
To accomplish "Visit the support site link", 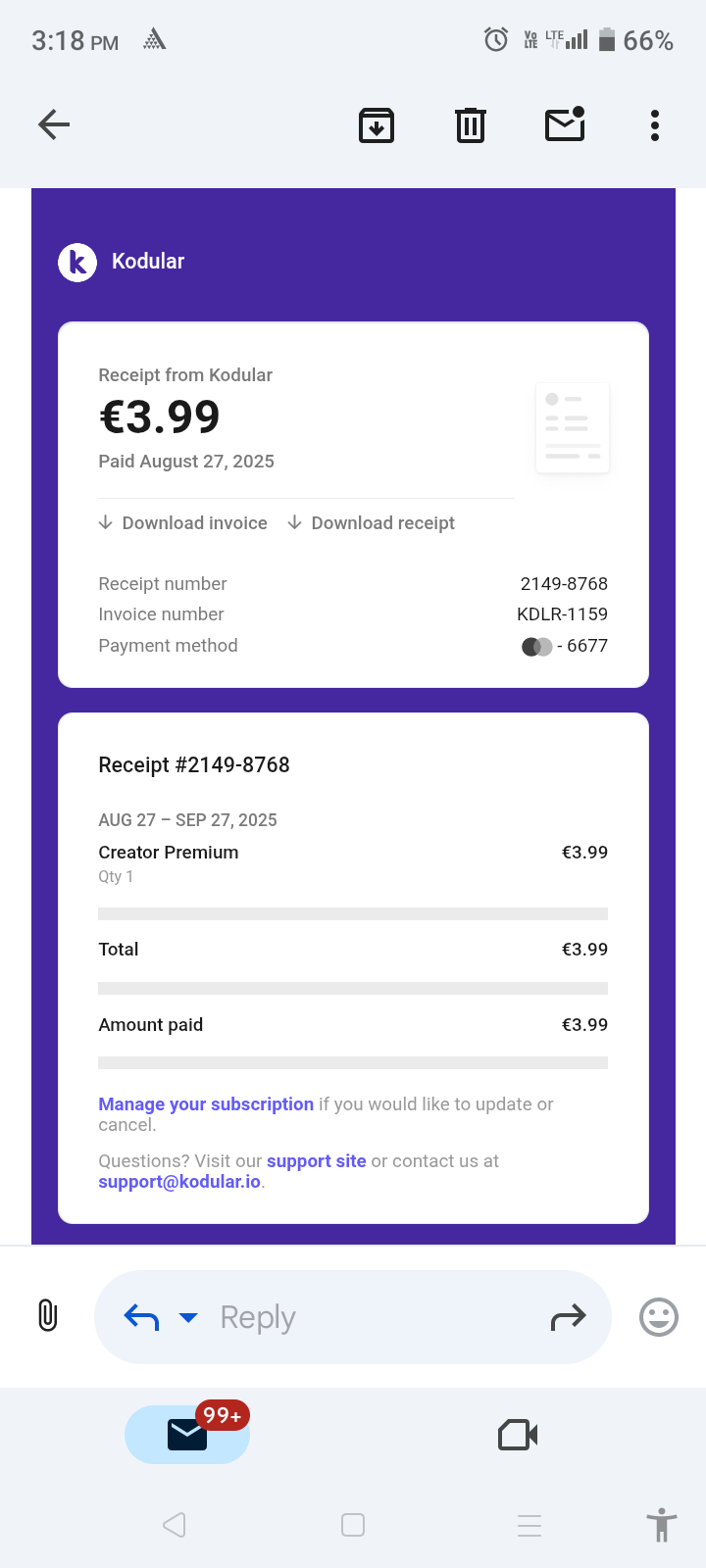I will (x=316, y=1161).
